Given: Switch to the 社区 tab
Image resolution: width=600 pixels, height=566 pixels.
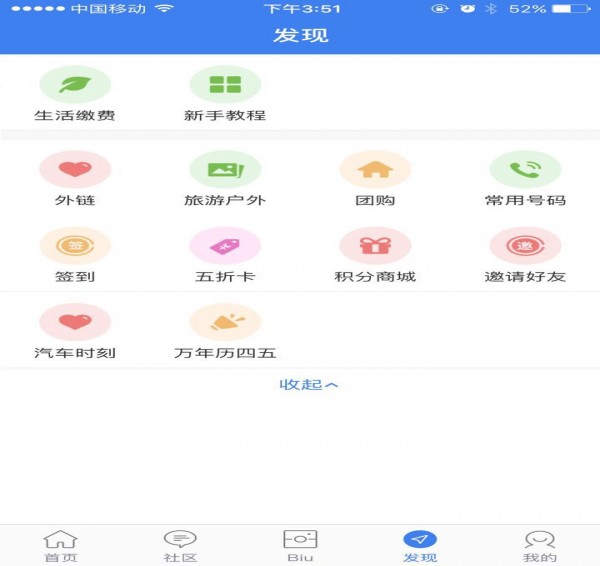Looking at the screenshot, I should click(180, 546).
